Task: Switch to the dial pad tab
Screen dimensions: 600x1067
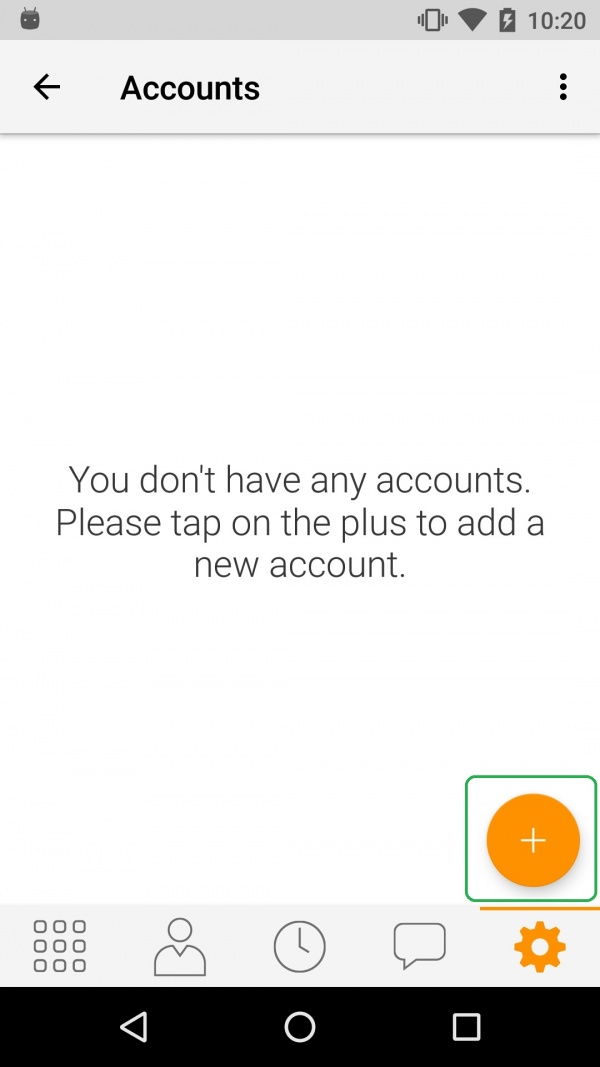Action: pos(60,946)
